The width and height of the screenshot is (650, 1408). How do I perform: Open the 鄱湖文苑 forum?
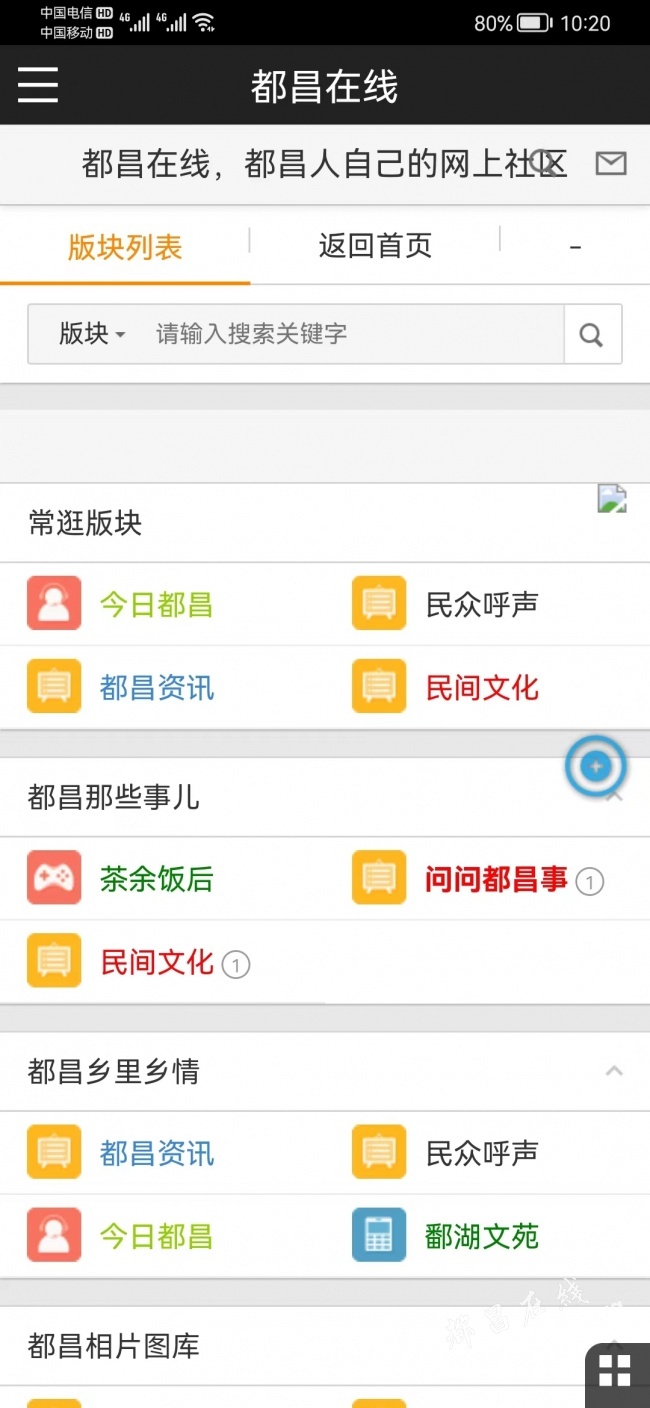coord(482,1236)
